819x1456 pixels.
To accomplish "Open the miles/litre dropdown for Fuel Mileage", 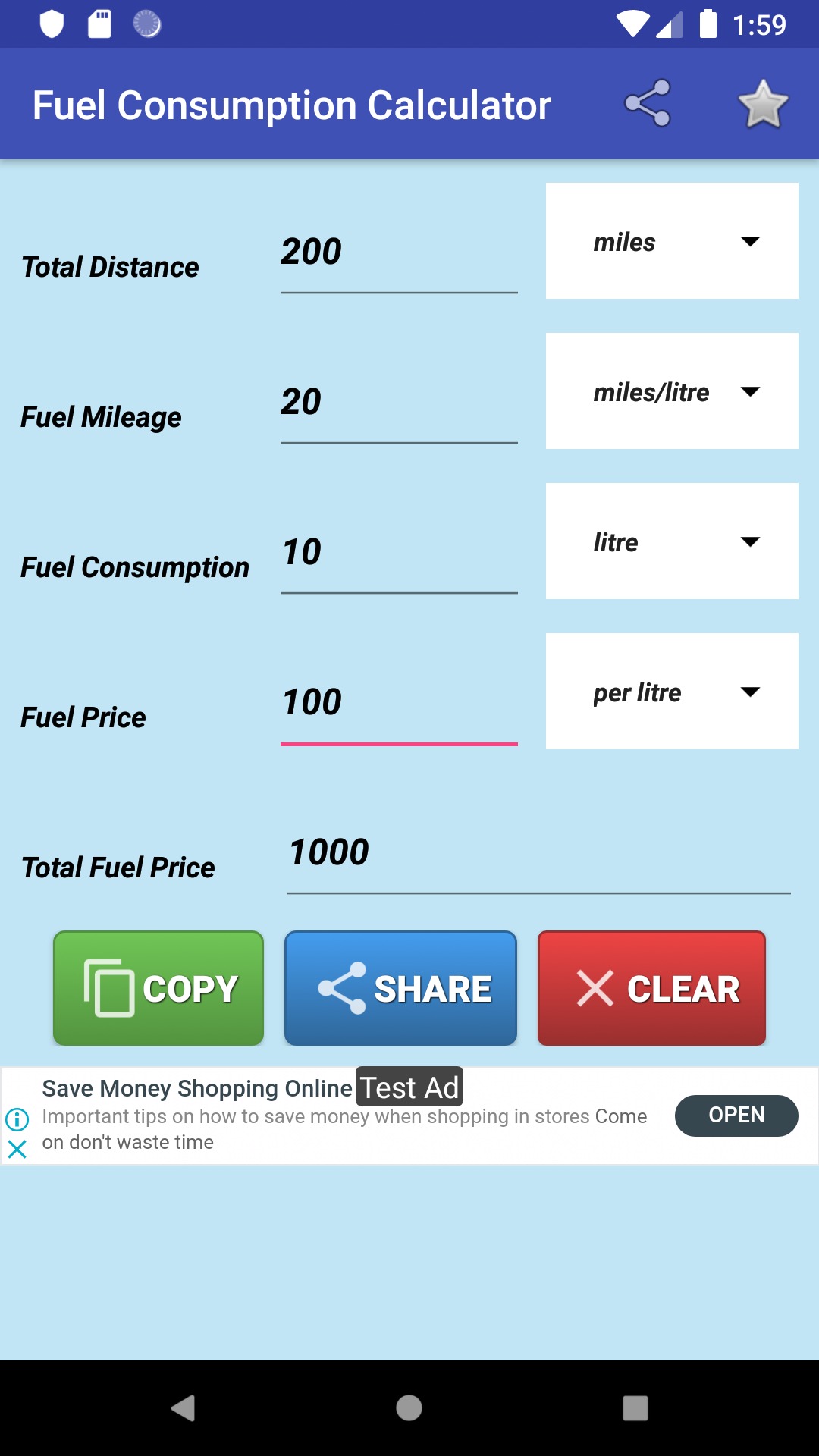I will coord(671,391).
